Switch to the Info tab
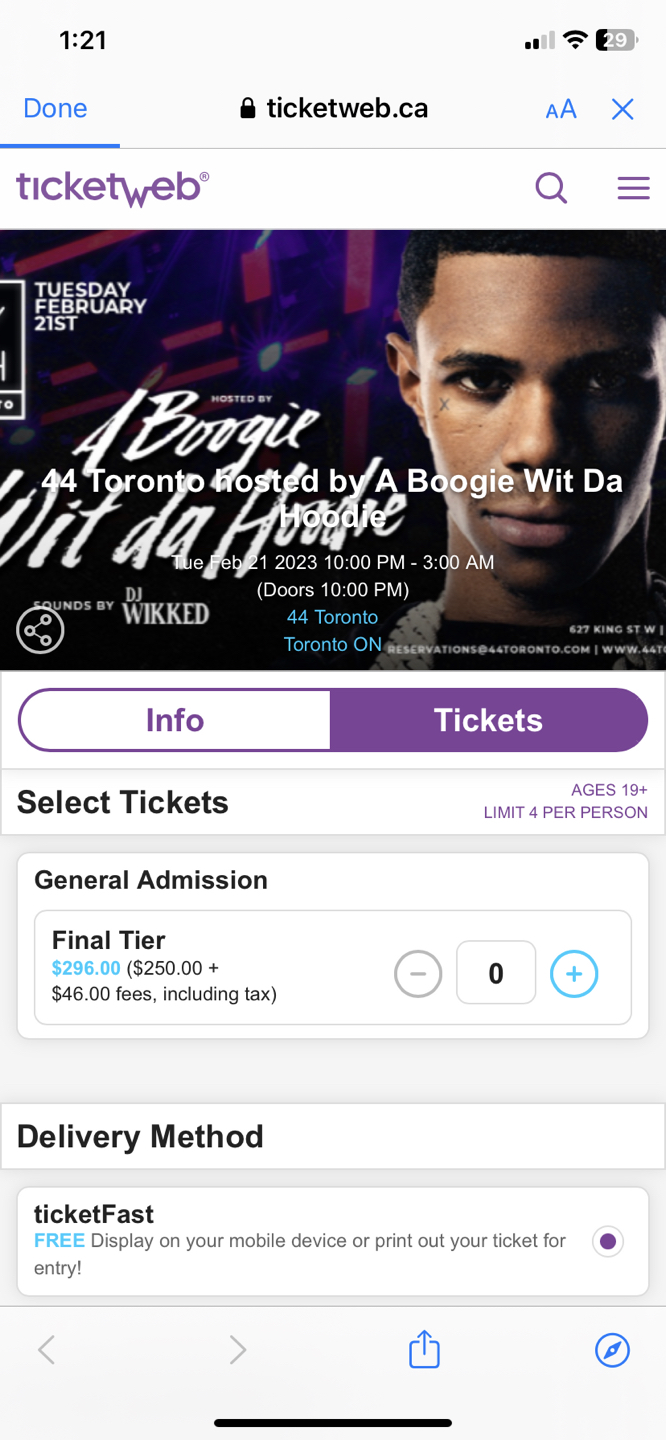 (175, 720)
